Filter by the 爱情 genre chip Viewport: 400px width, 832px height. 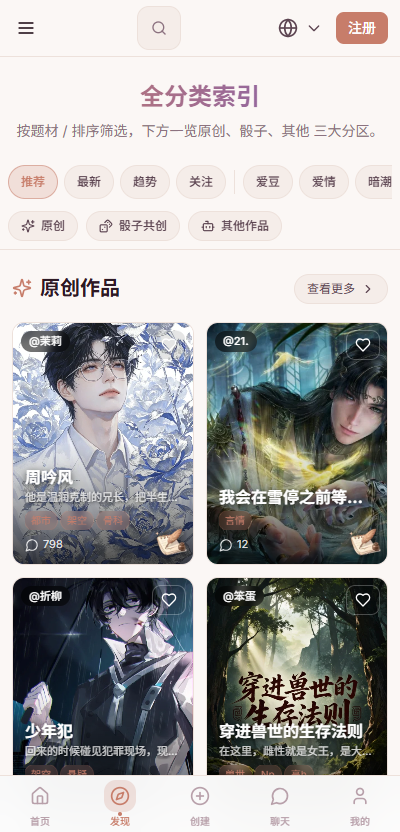324,182
